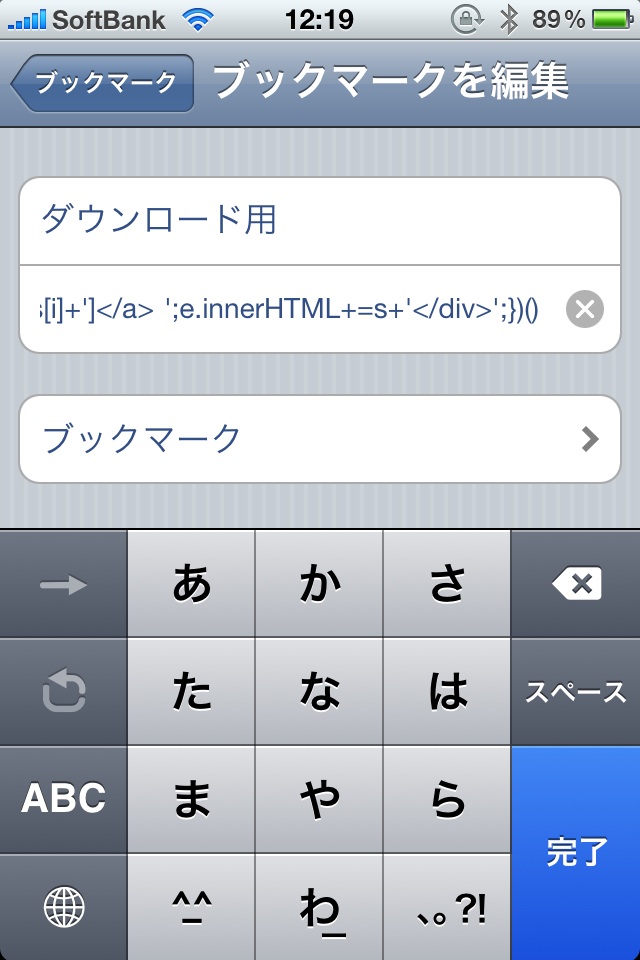Tap the punctuation 、。?! key
The height and width of the screenshot is (960, 640).
pos(447,907)
